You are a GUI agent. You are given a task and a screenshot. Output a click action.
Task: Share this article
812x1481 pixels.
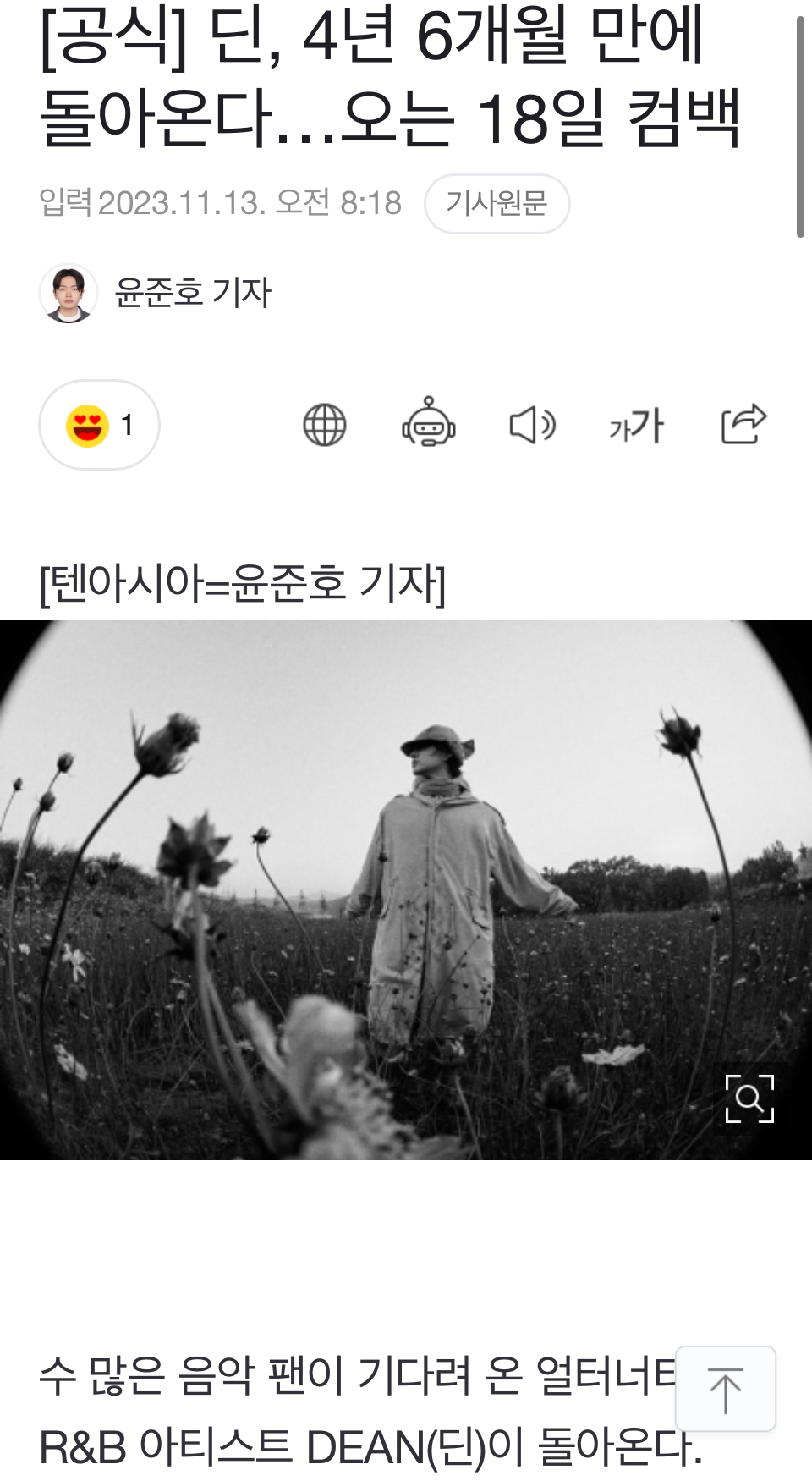[743, 424]
